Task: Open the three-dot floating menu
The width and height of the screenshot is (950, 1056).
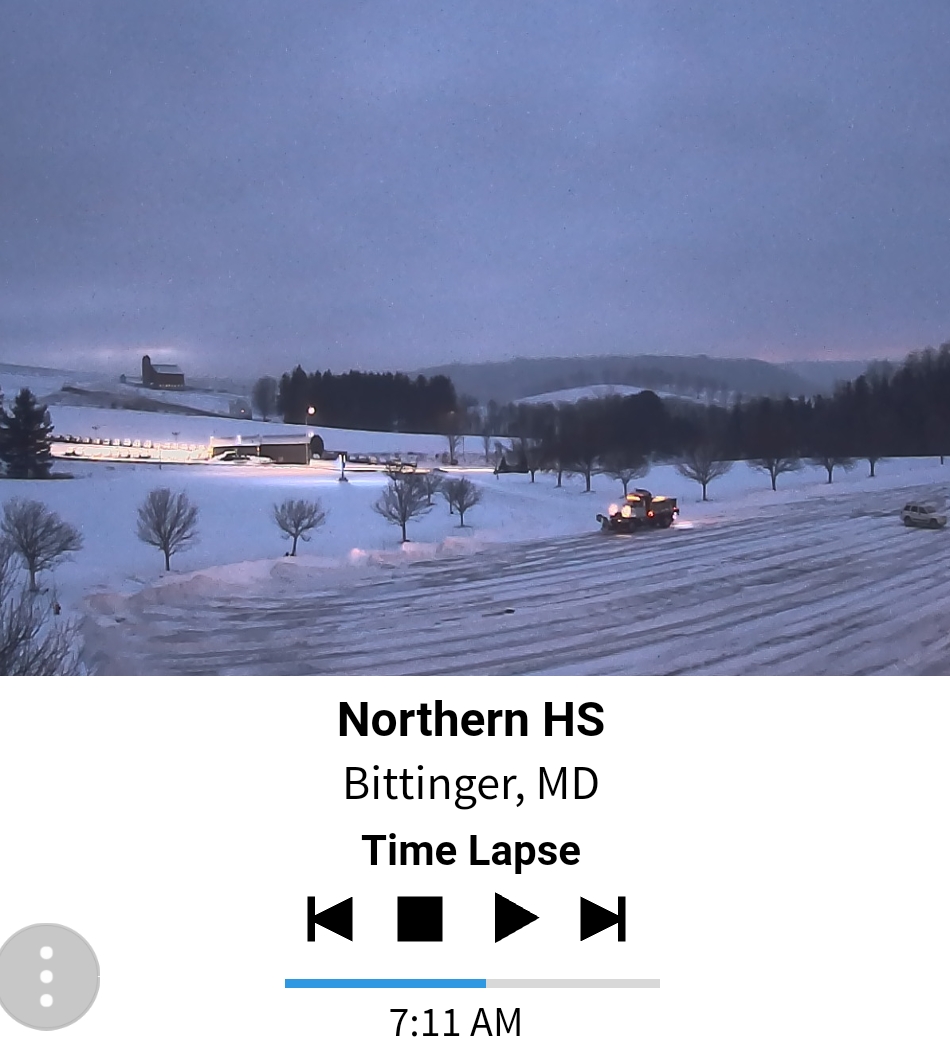Action: tap(47, 976)
